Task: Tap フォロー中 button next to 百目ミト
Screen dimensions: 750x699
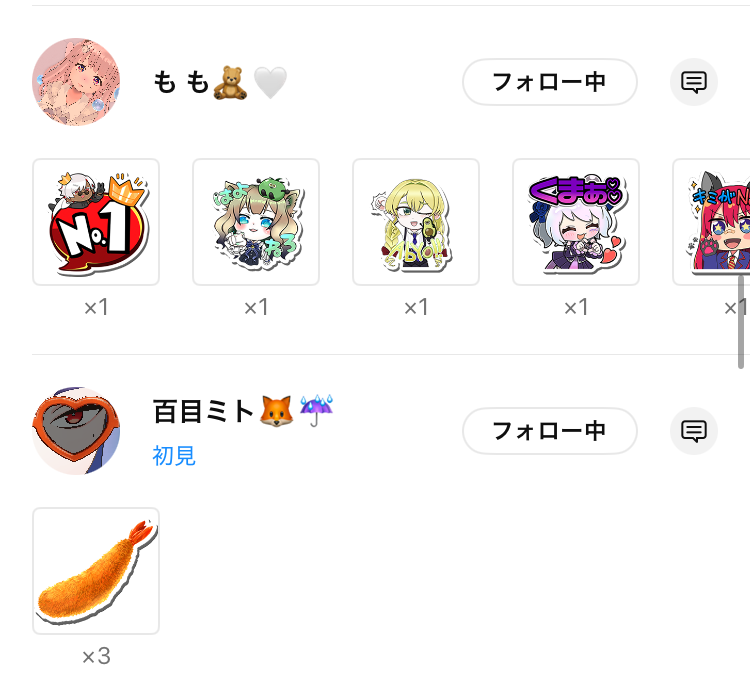Action: click(x=549, y=431)
